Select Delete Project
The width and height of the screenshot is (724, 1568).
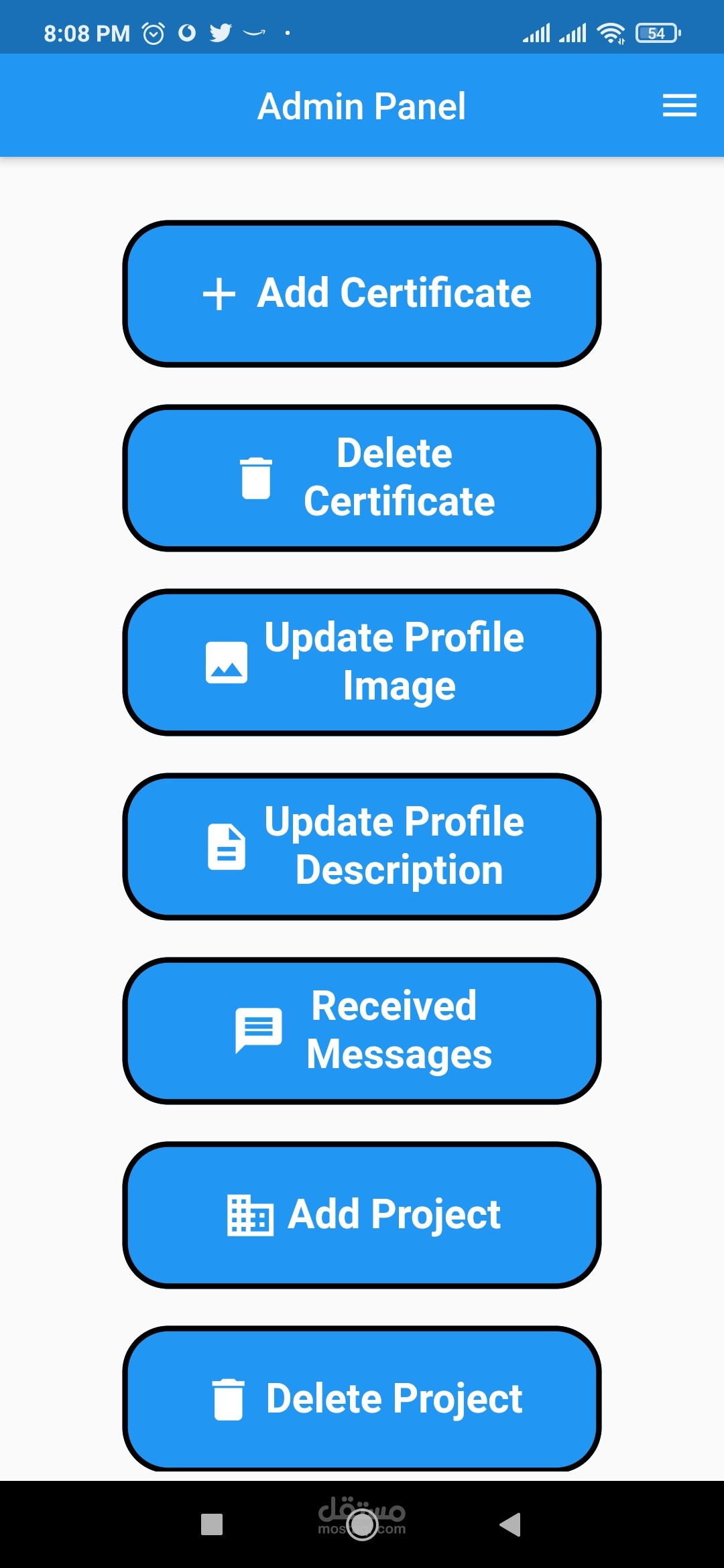click(362, 1398)
